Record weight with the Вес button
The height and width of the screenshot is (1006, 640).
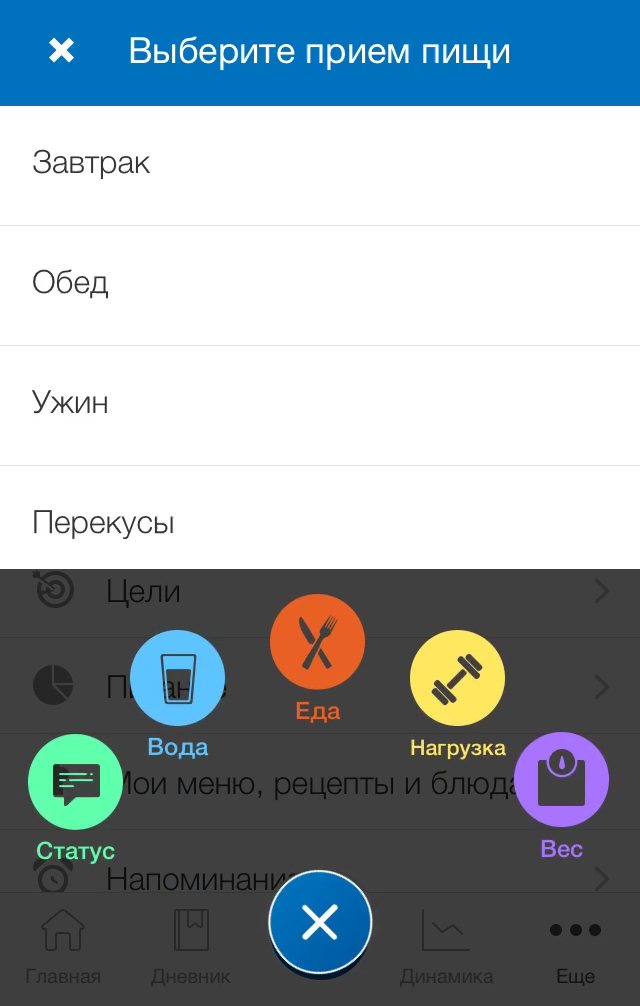pos(561,780)
